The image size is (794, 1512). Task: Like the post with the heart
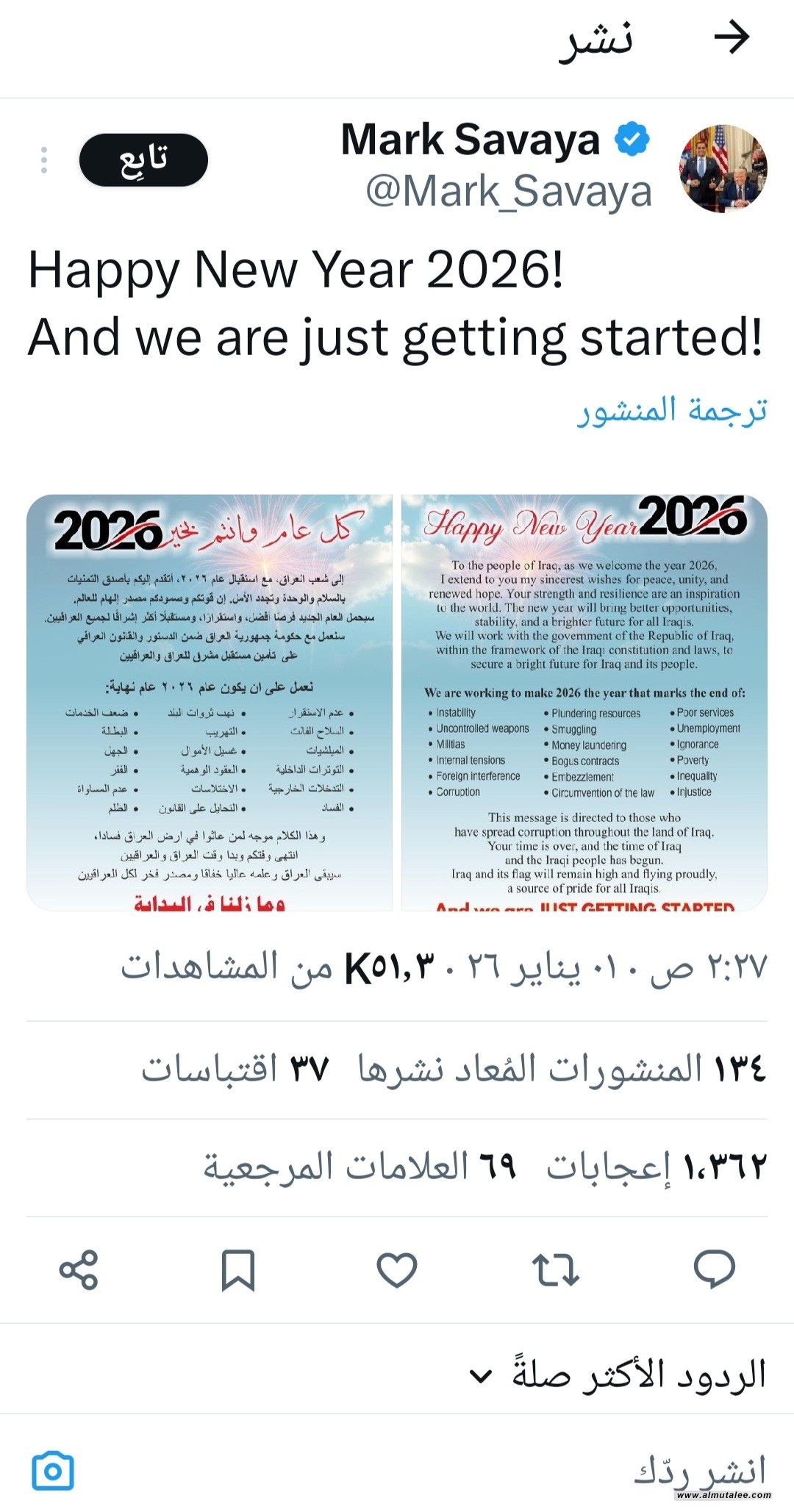(397, 1269)
